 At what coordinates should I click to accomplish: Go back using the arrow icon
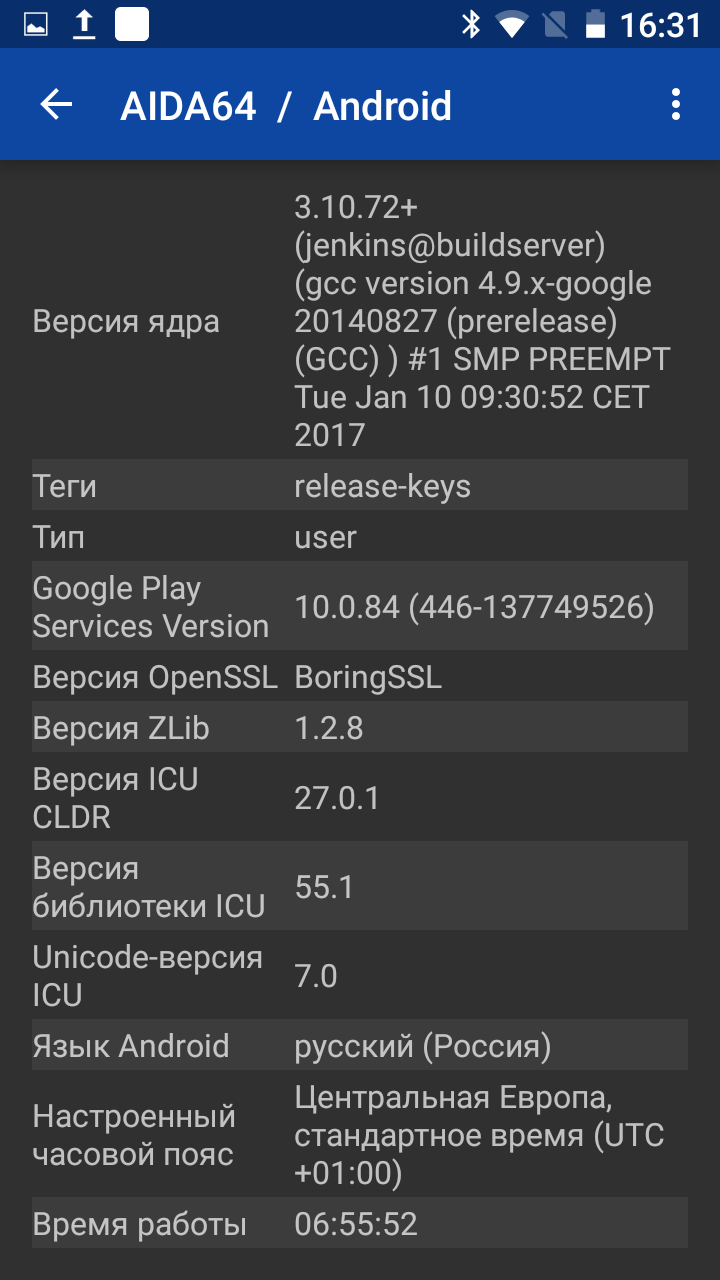(x=56, y=105)
